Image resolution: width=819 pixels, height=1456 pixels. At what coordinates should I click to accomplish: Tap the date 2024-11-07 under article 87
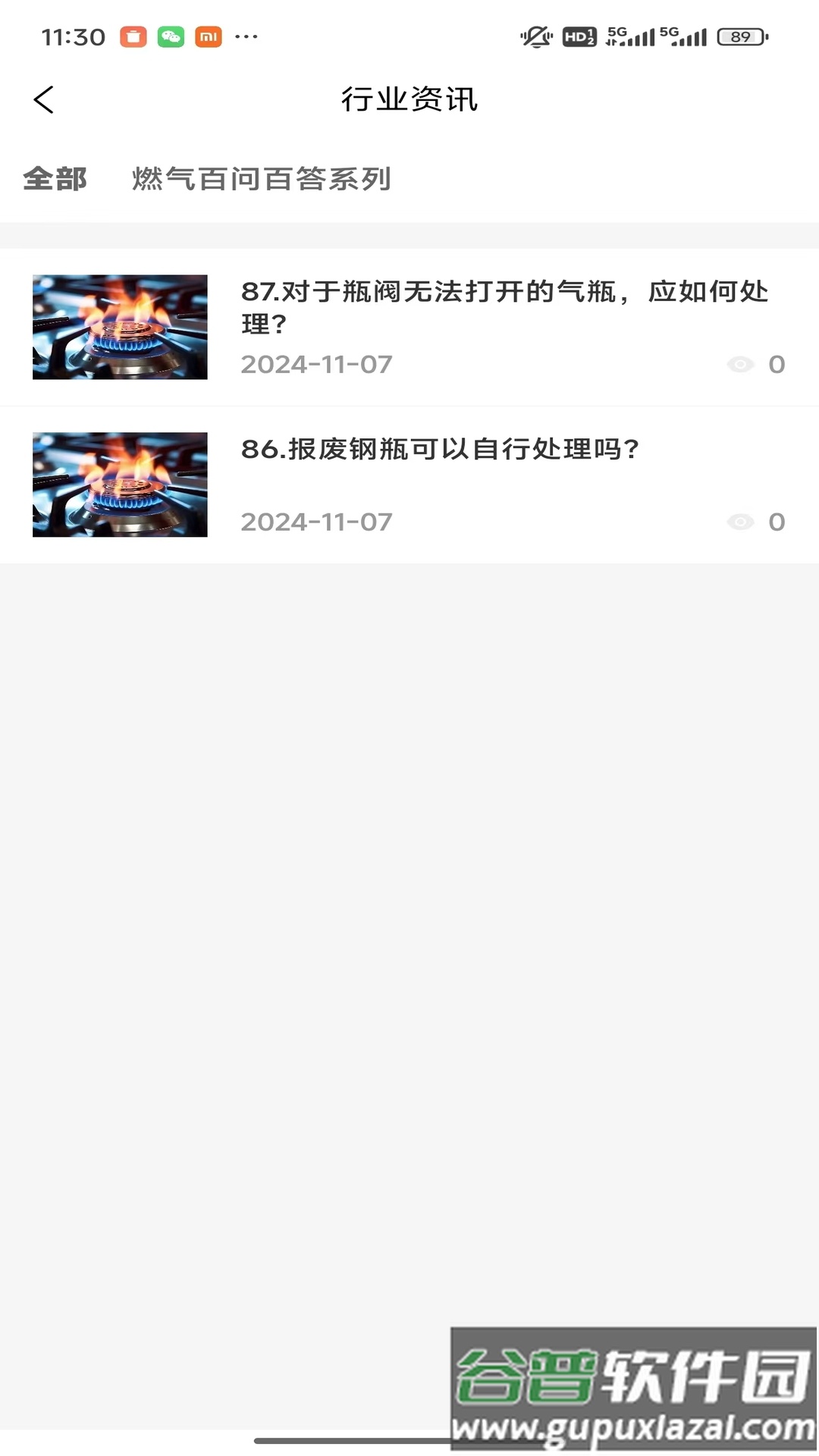[x=316, y=365]
